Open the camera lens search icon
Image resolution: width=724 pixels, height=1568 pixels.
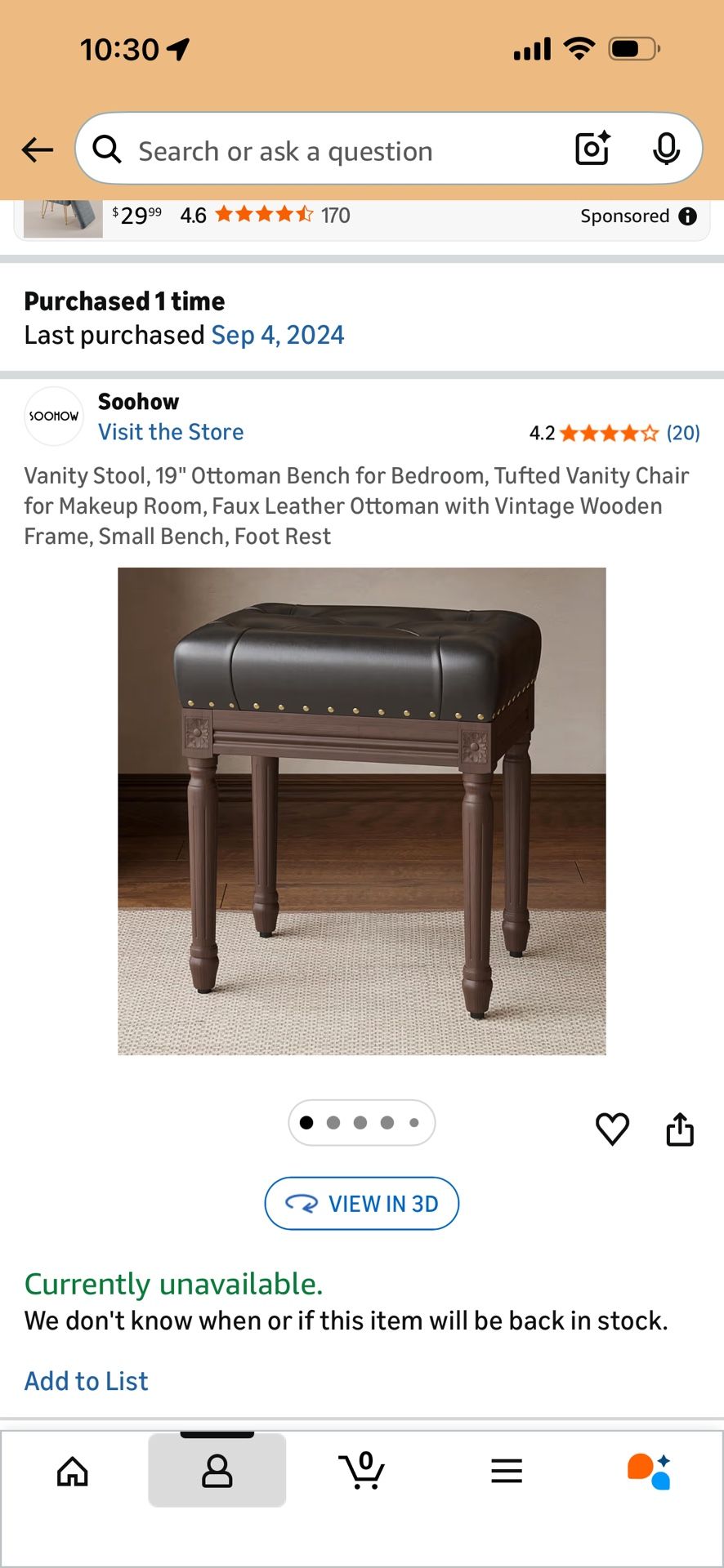click(x=593, y=149)
